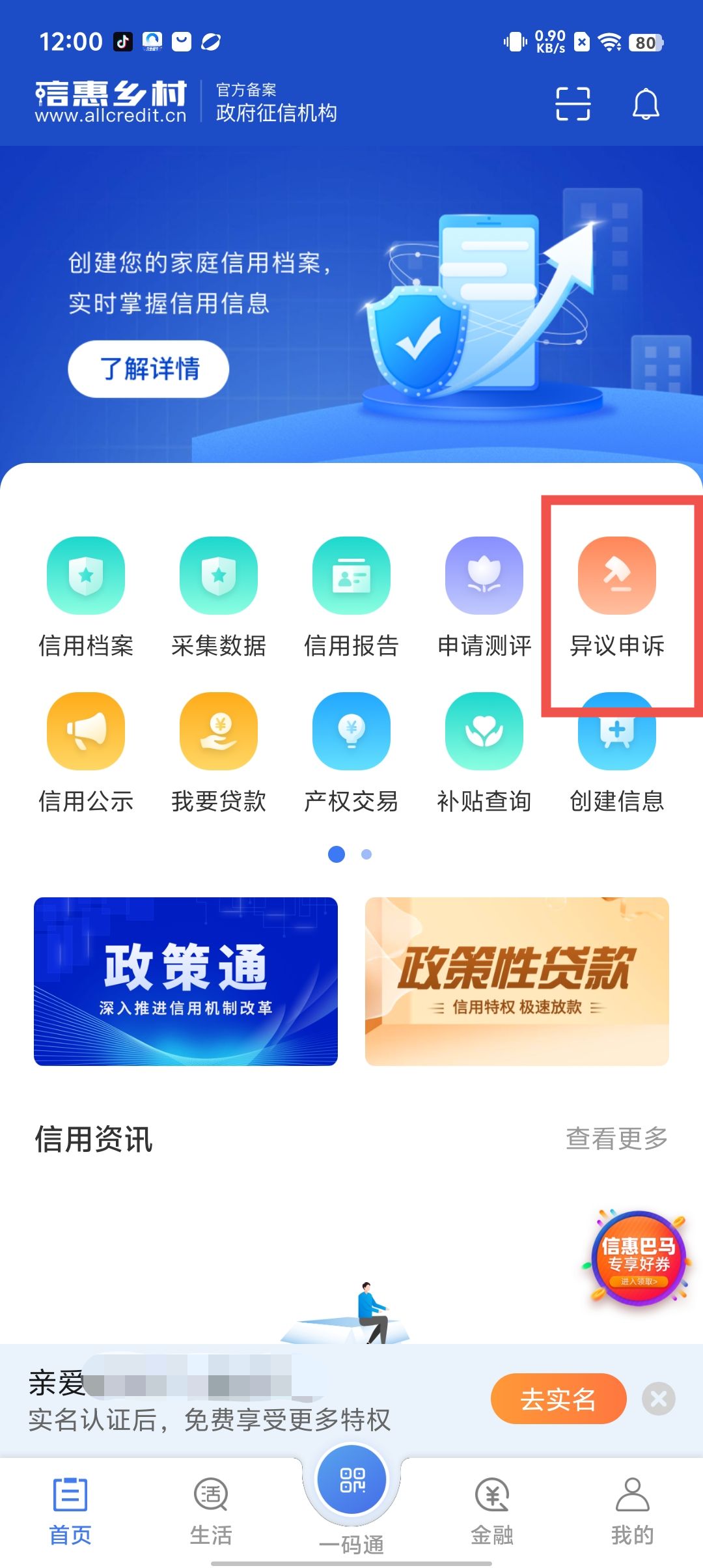Screen dimensions: 703x1568
Task: Open the scan code icon
Action: tap(573, 104)
